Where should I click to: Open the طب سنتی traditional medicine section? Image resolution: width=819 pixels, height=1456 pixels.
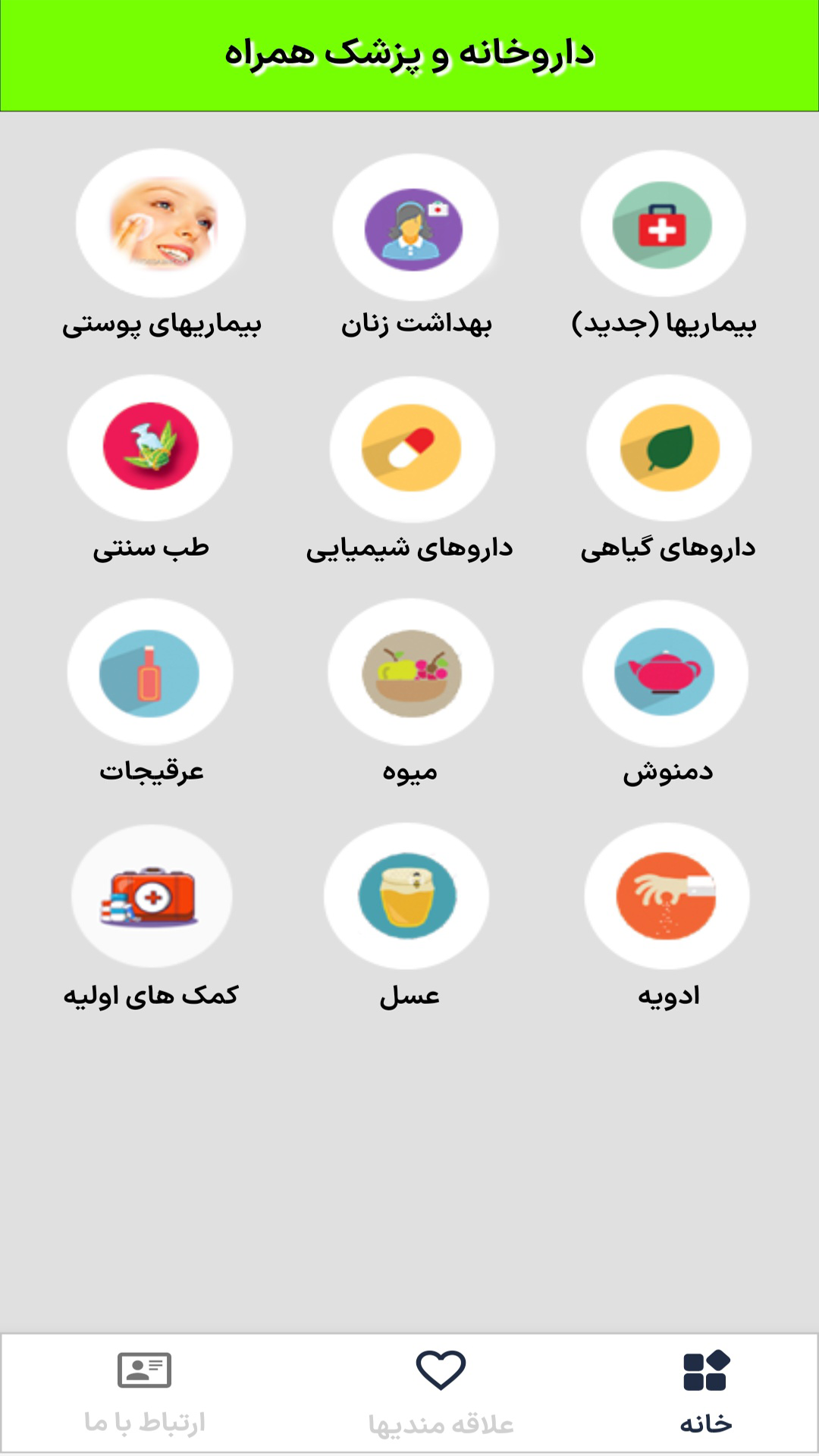(x=150, y=447)
